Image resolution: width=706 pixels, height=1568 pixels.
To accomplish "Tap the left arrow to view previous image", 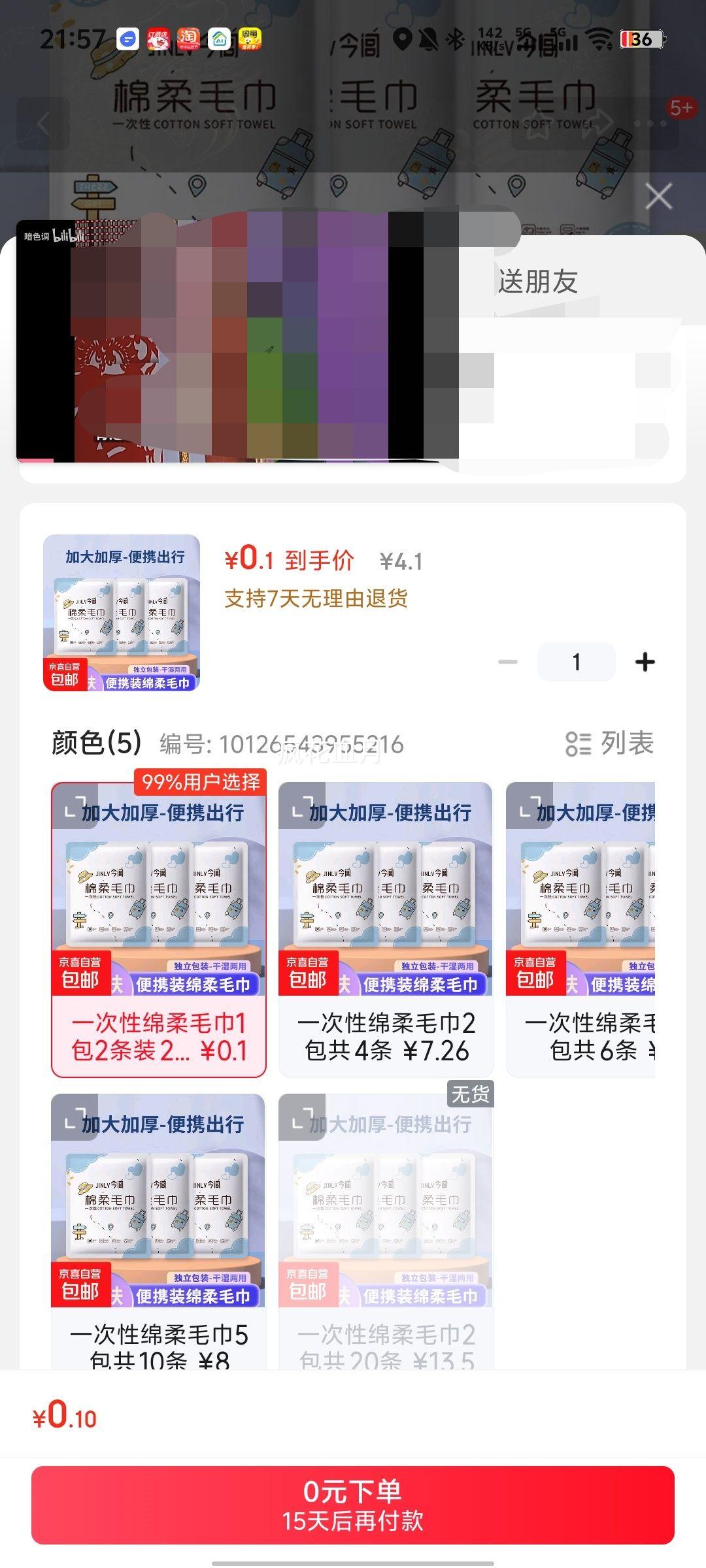I will 43,124.
